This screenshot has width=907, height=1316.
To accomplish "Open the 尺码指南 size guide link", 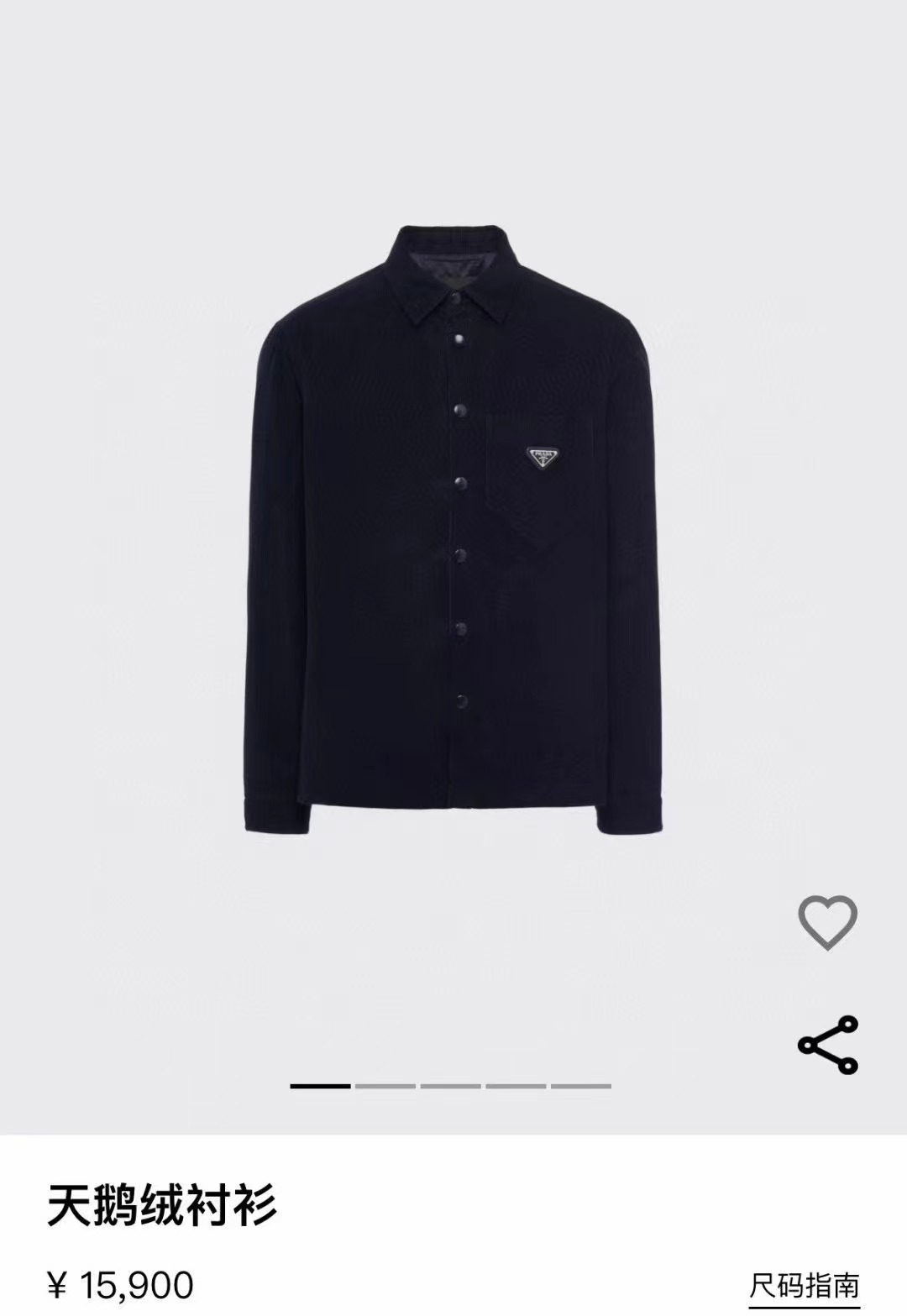I will (x=804, y=1285).
